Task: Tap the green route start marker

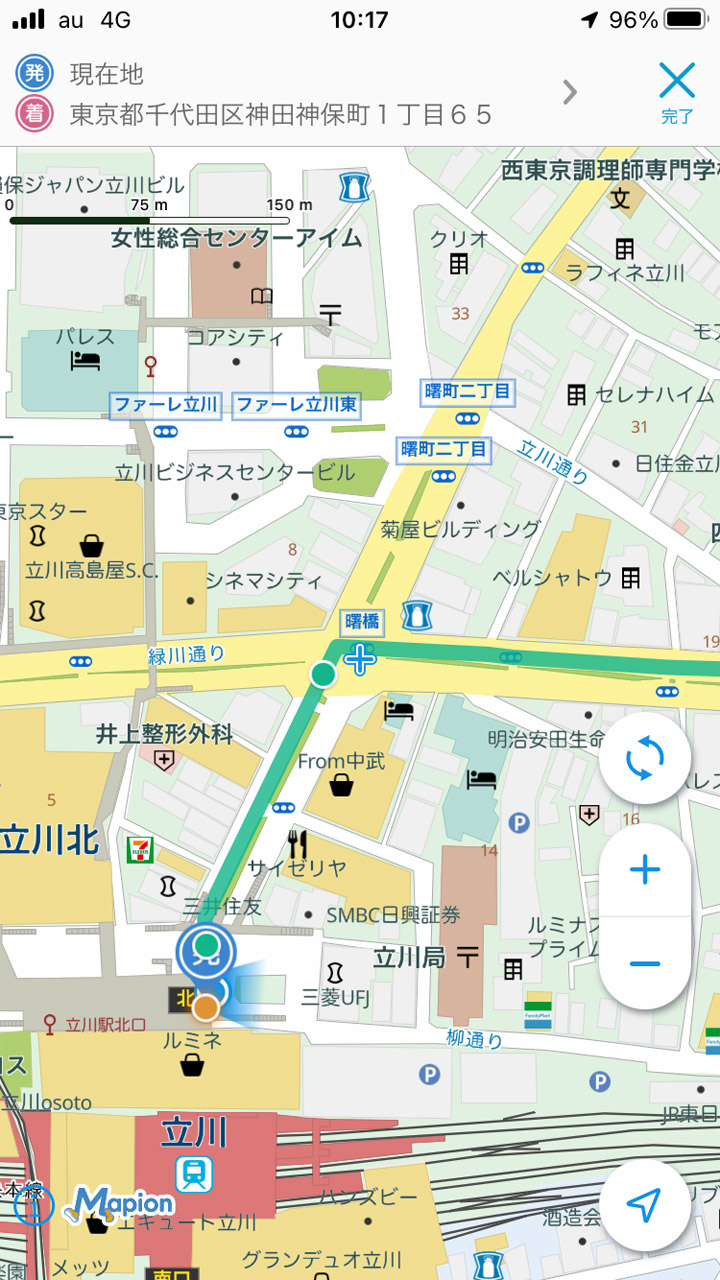Action: click(x=322, y=673)
